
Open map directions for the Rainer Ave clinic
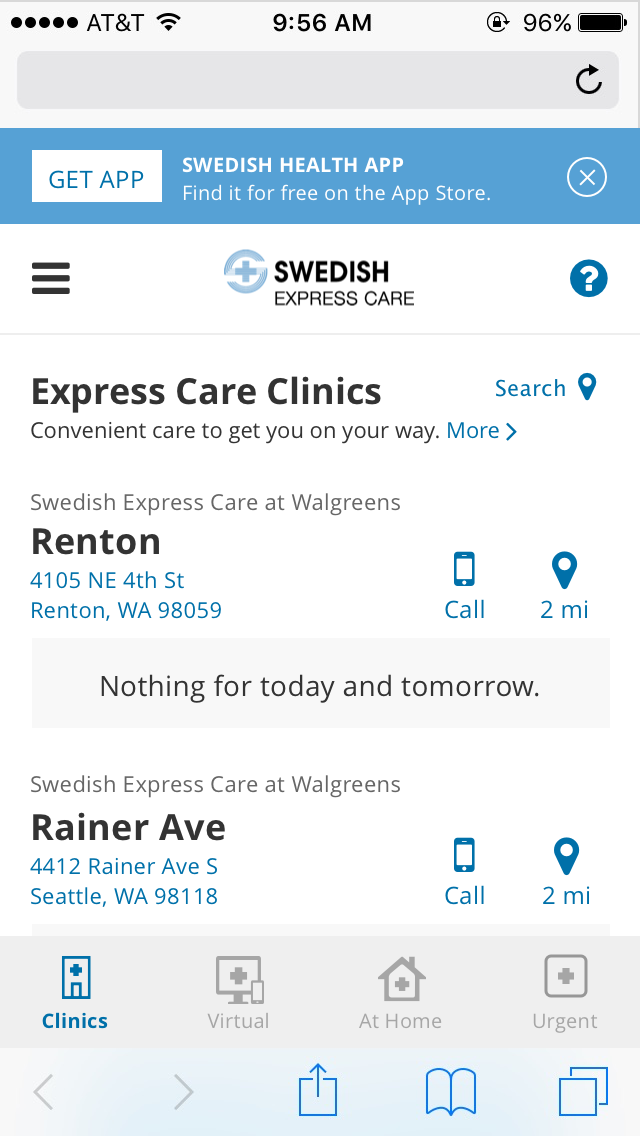(565, 872)
